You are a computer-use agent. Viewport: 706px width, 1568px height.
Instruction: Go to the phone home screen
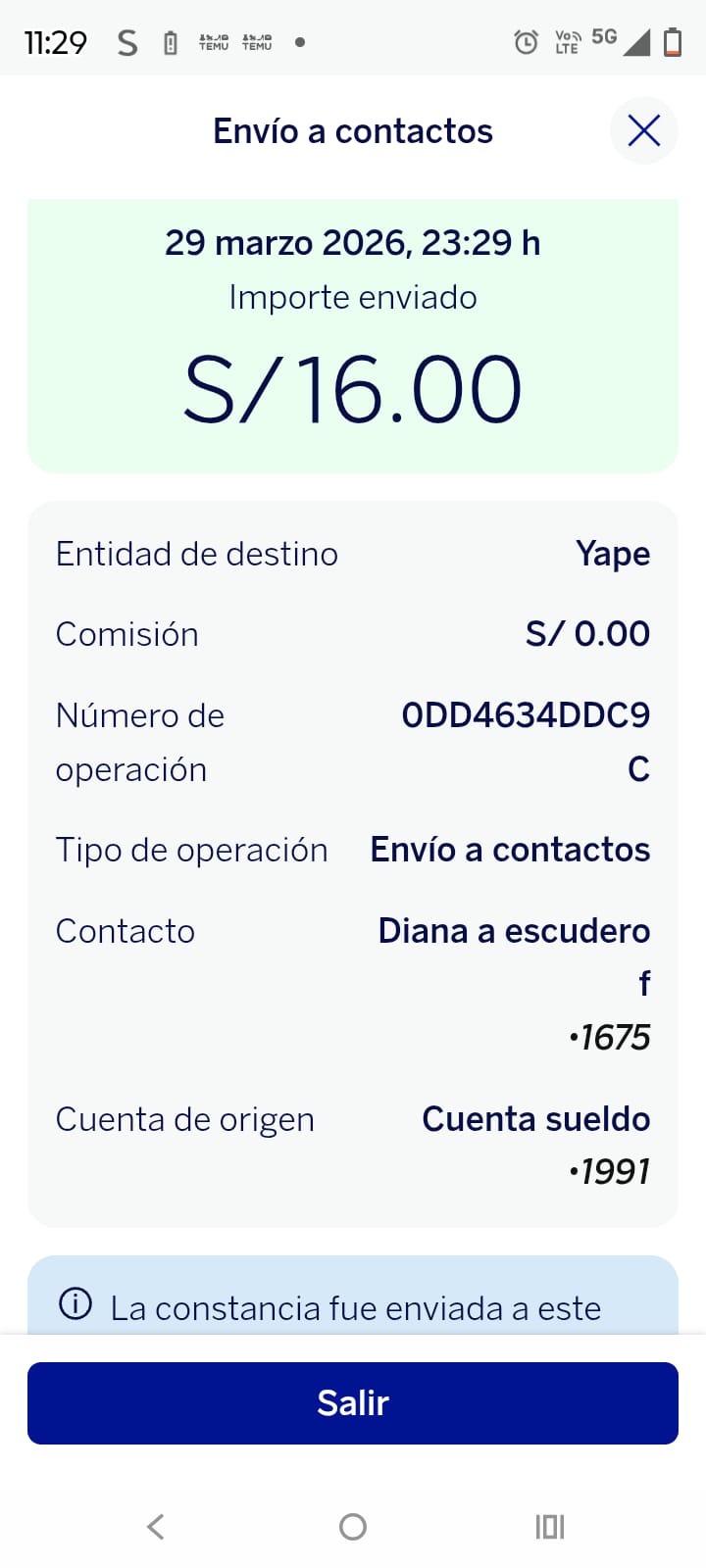(353, 1526)
